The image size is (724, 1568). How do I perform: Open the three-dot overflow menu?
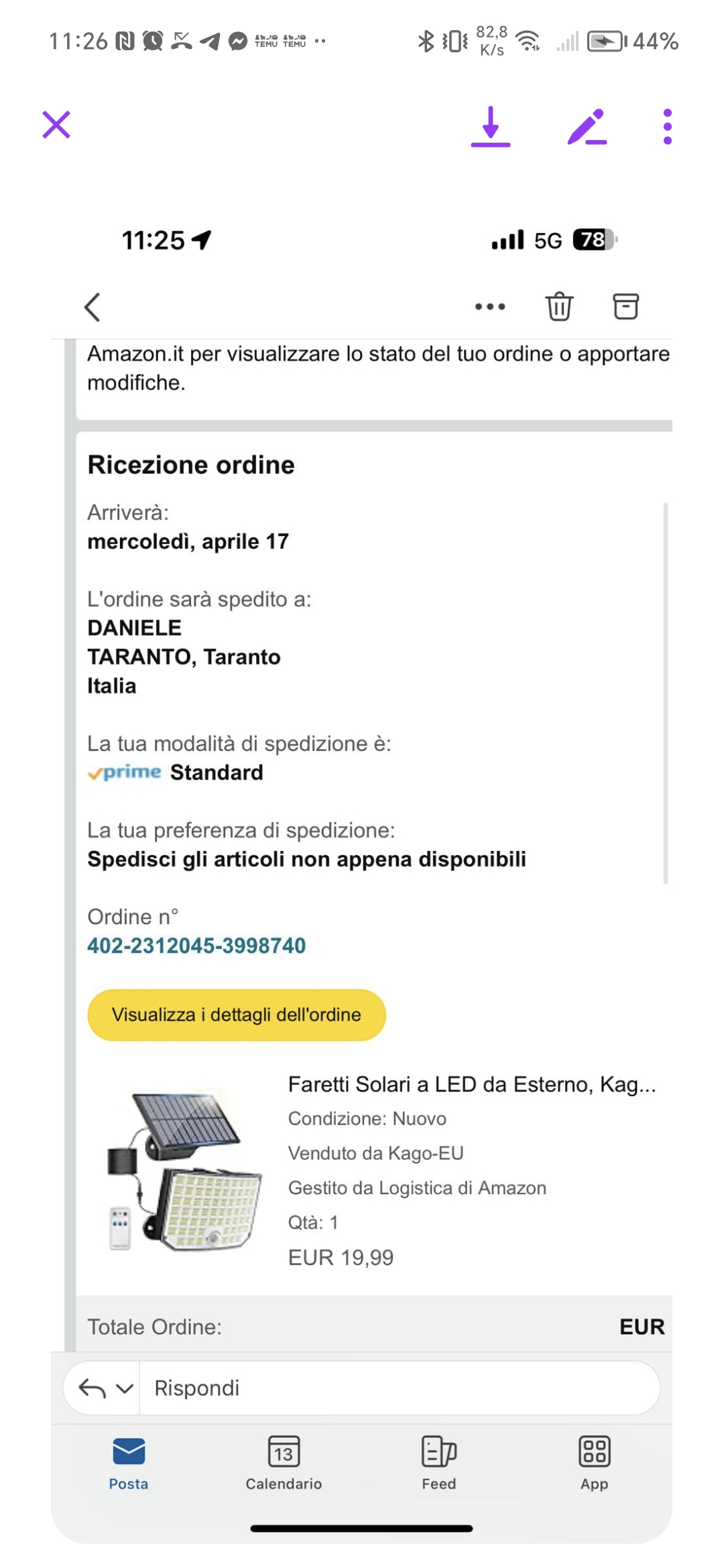tap(667, 127)
